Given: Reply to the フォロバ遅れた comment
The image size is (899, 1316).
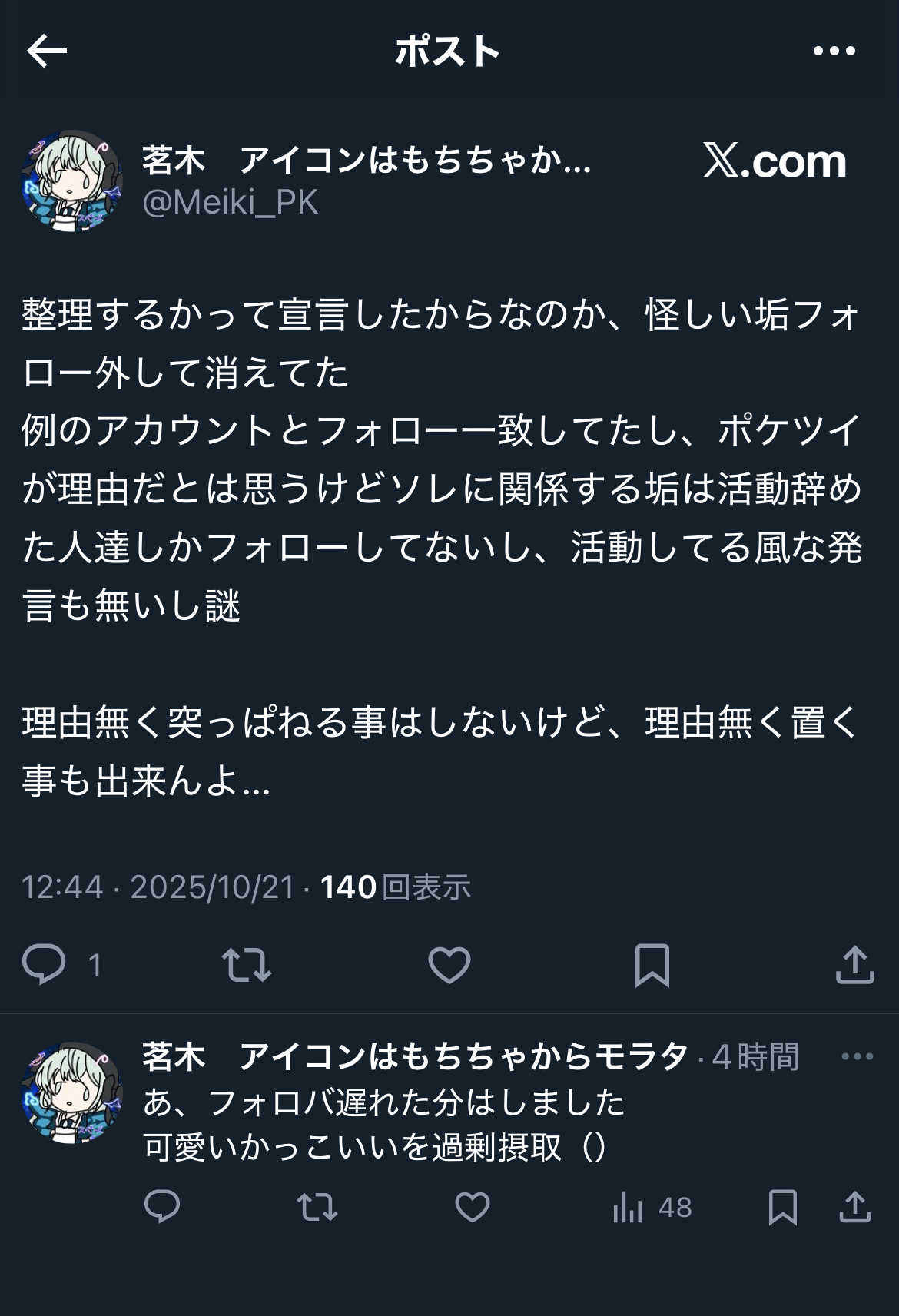Looking at the screenshot, I should pyautogui.click(x=162, y=1207).
